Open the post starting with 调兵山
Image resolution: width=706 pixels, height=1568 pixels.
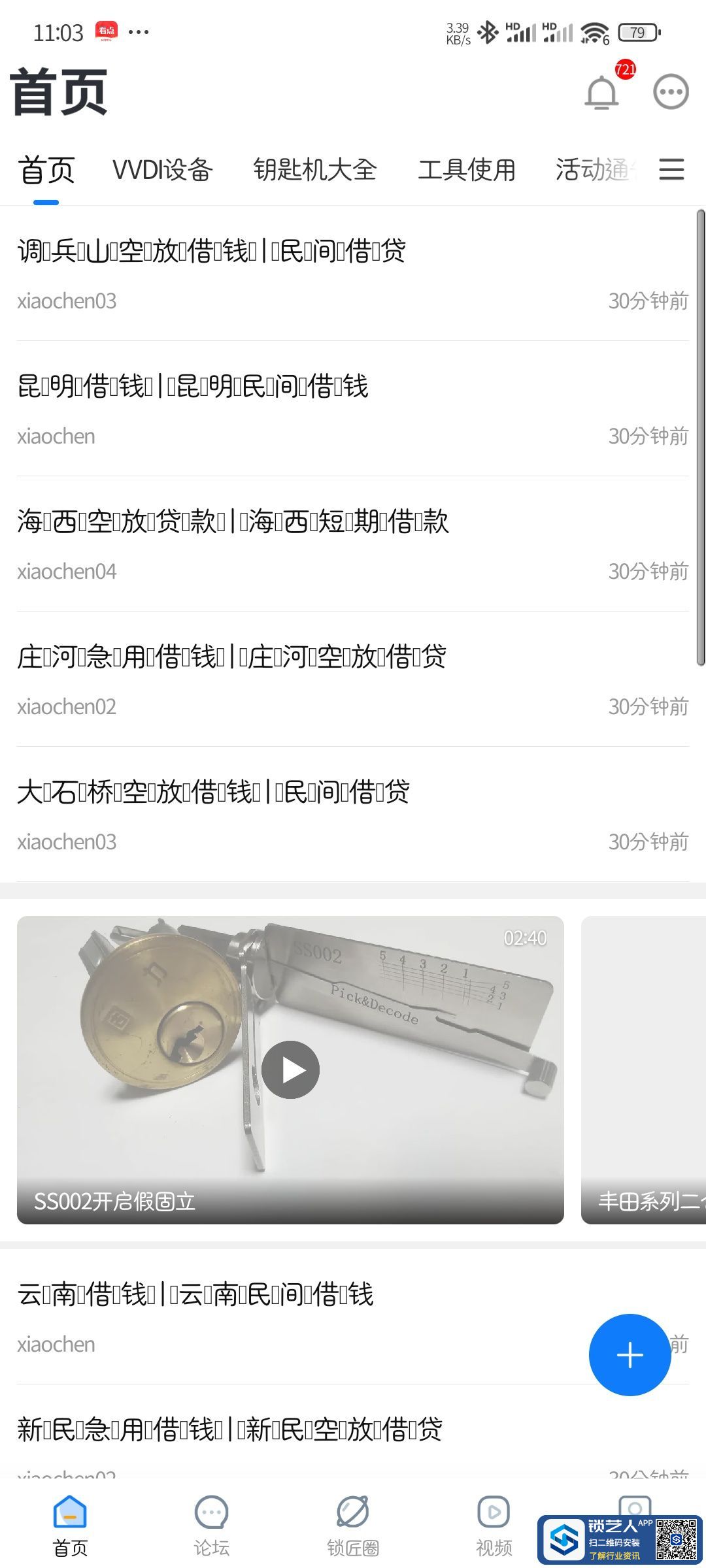pyautogui.click(x=212, y=252)
